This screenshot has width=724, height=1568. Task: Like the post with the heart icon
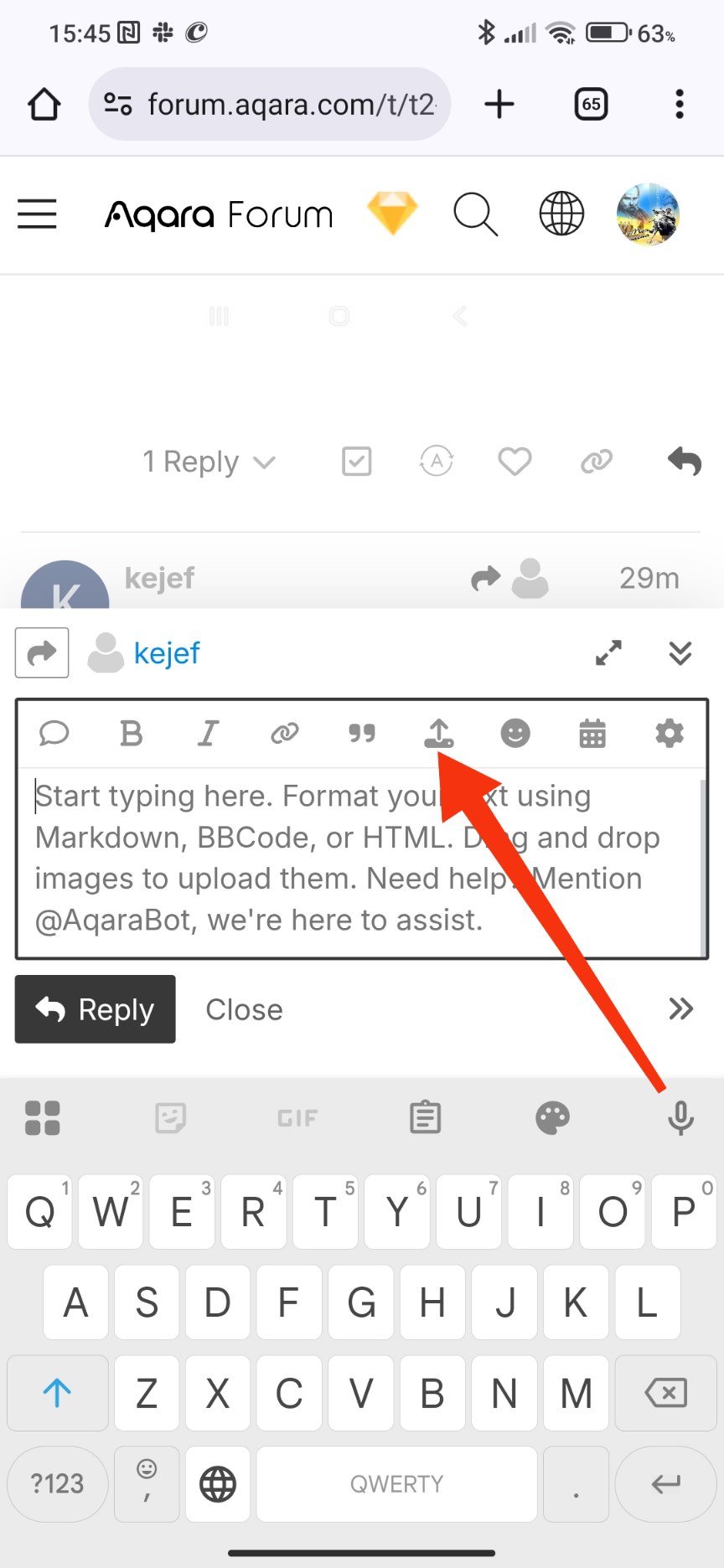[x=515, y=462]
